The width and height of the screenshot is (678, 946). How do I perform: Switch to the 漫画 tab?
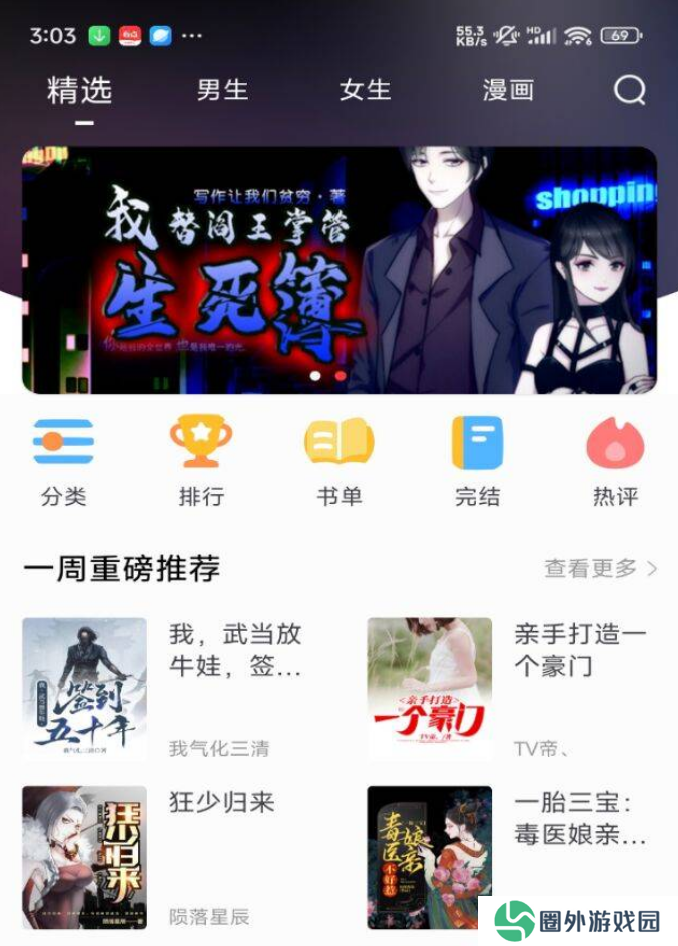(508, 90)
